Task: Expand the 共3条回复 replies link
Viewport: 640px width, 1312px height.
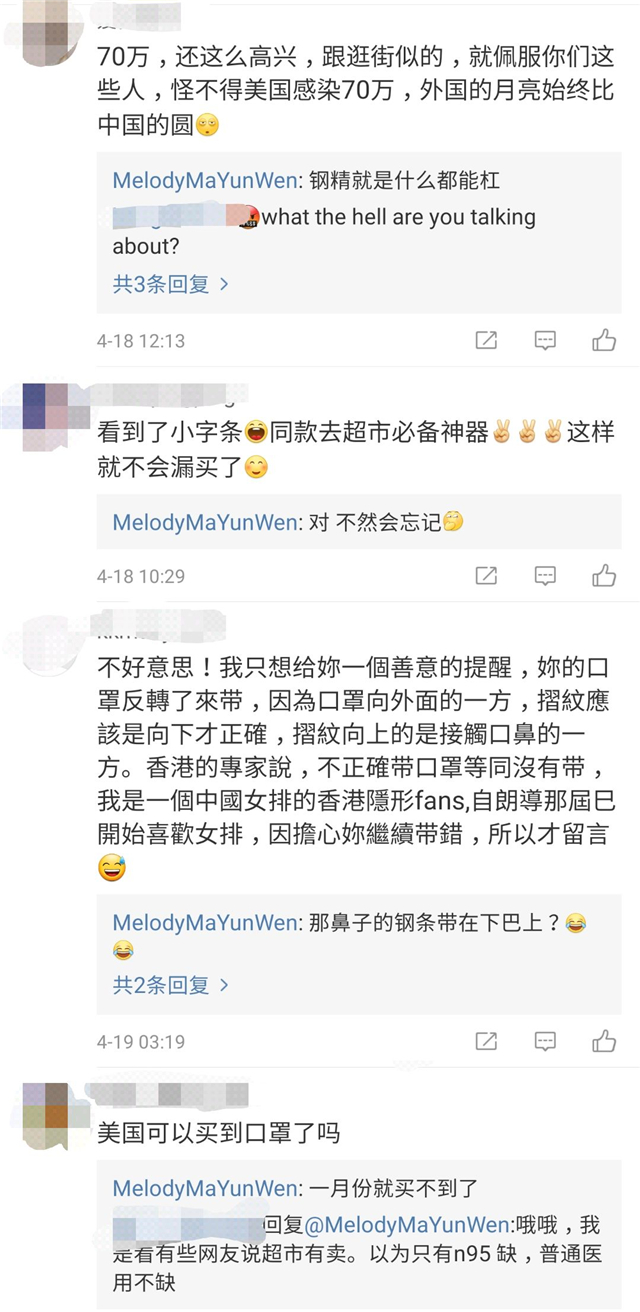Action: click(171, 284)
